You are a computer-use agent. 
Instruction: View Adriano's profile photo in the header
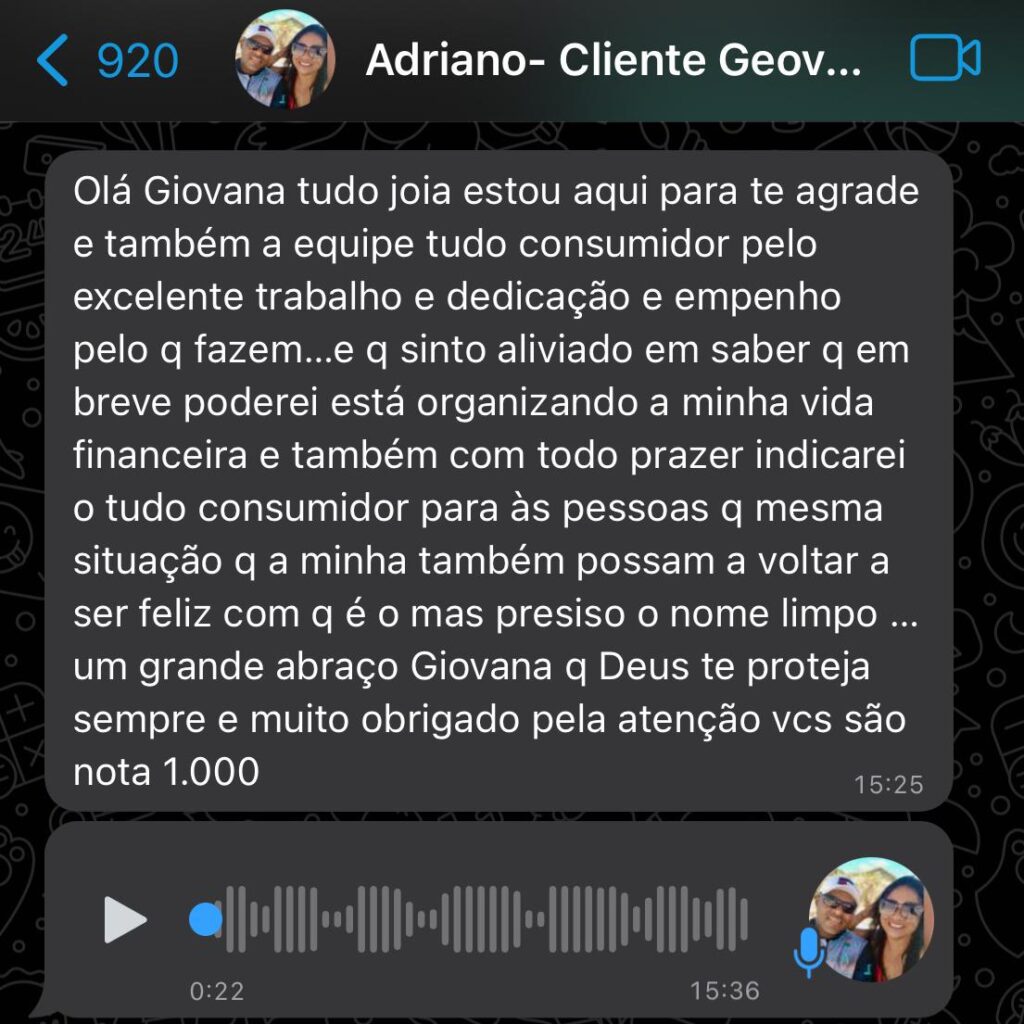click(284, 60)
